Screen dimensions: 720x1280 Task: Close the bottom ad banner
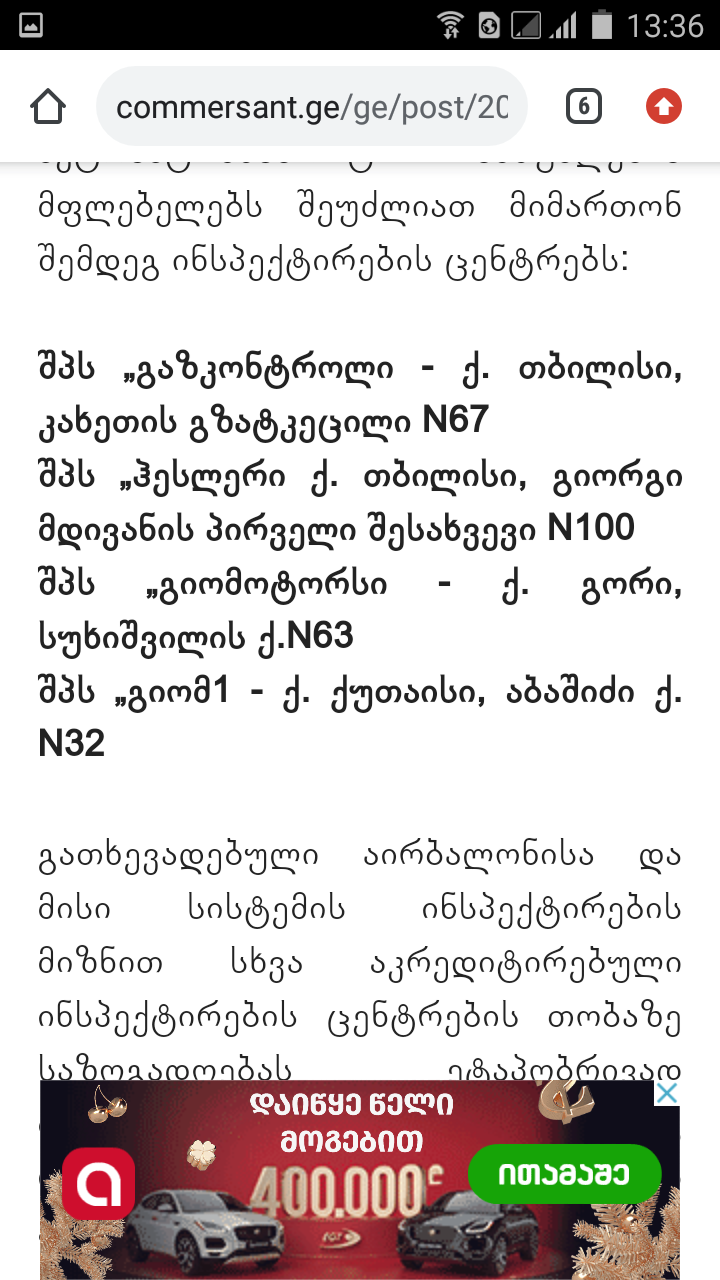pos(667,1093)
